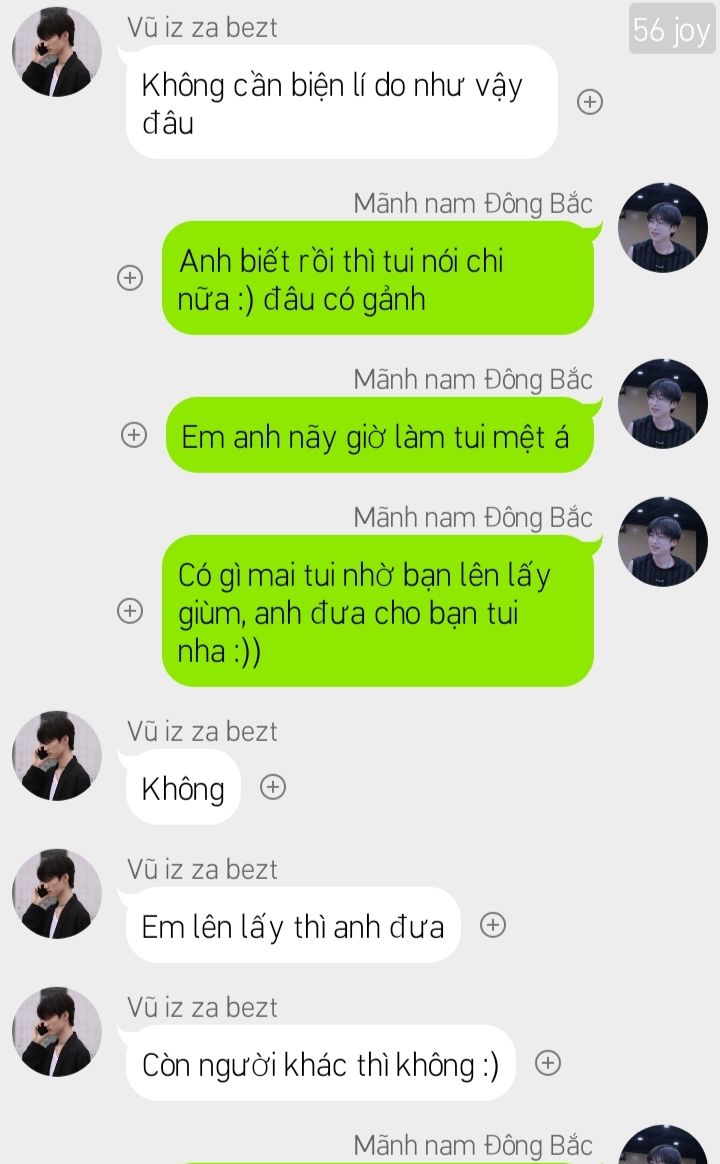Tap plus icon beside "Còn người khác thì không"
720x1164 pixels.
pos(548,1063)
